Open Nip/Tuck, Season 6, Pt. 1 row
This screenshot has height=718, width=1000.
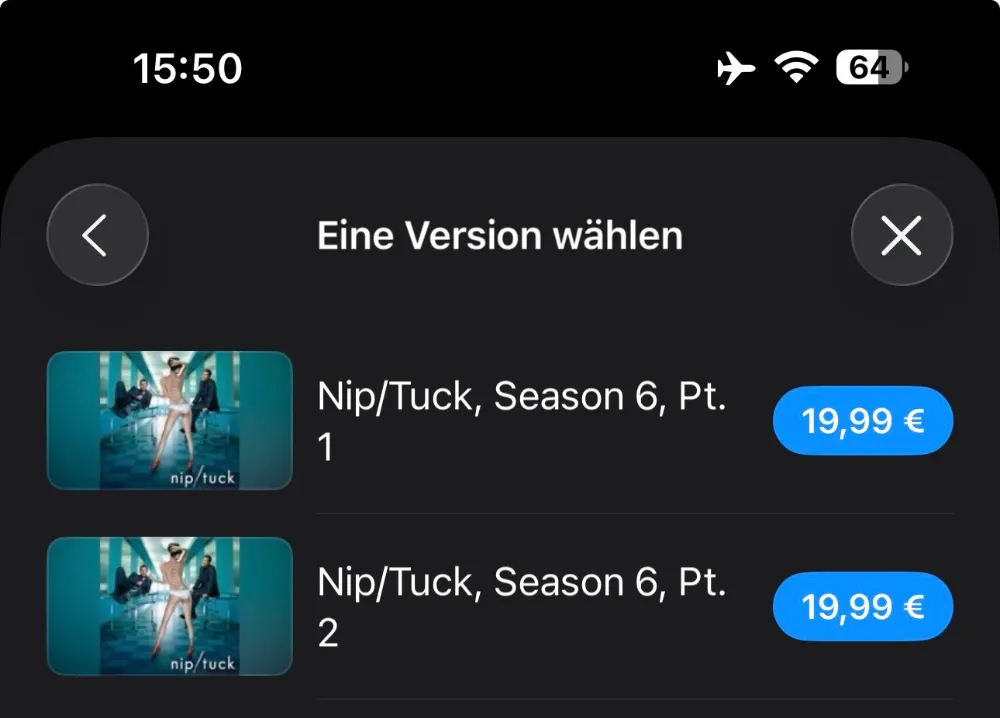(x=520, y=421)
